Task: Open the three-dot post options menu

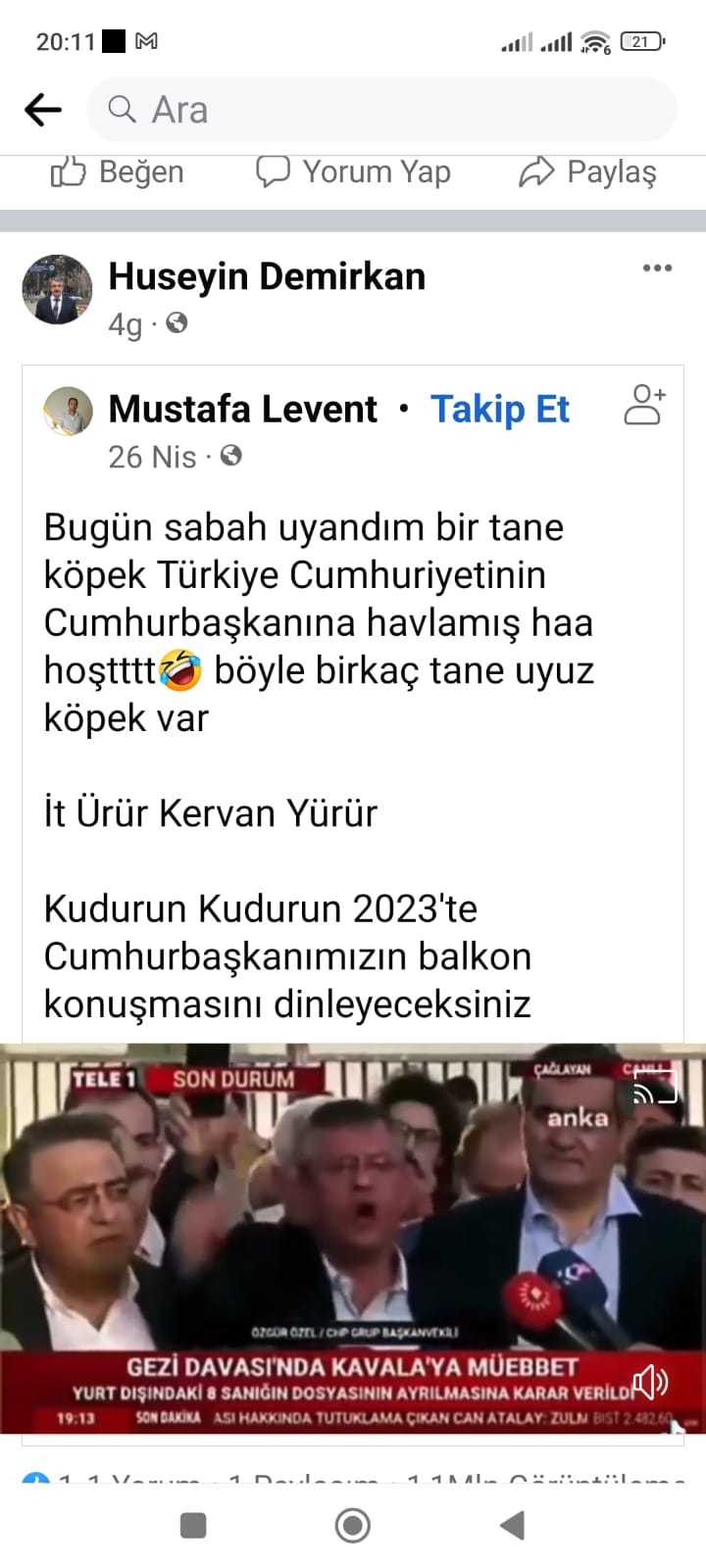Action: point(657,268)
